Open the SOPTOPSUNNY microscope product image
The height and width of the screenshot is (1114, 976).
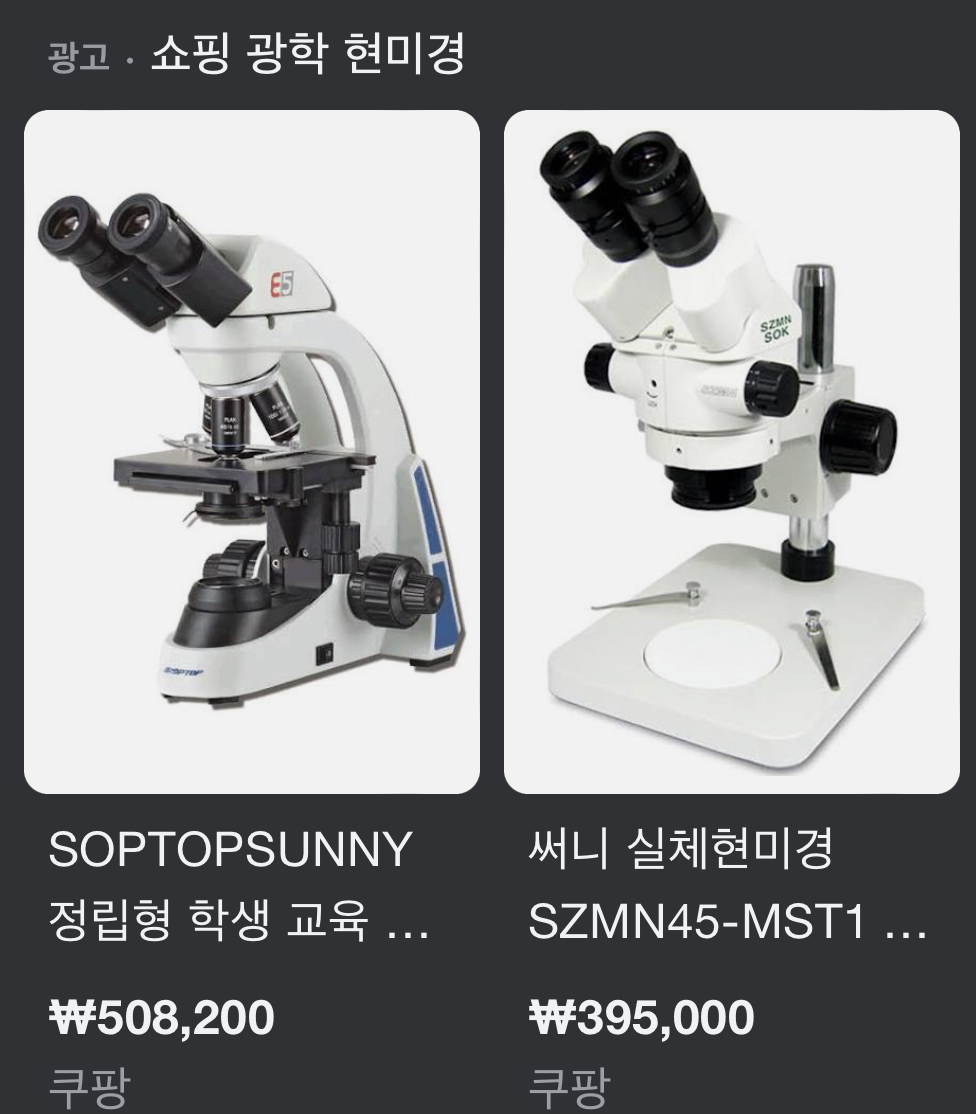tap(251, 451)
